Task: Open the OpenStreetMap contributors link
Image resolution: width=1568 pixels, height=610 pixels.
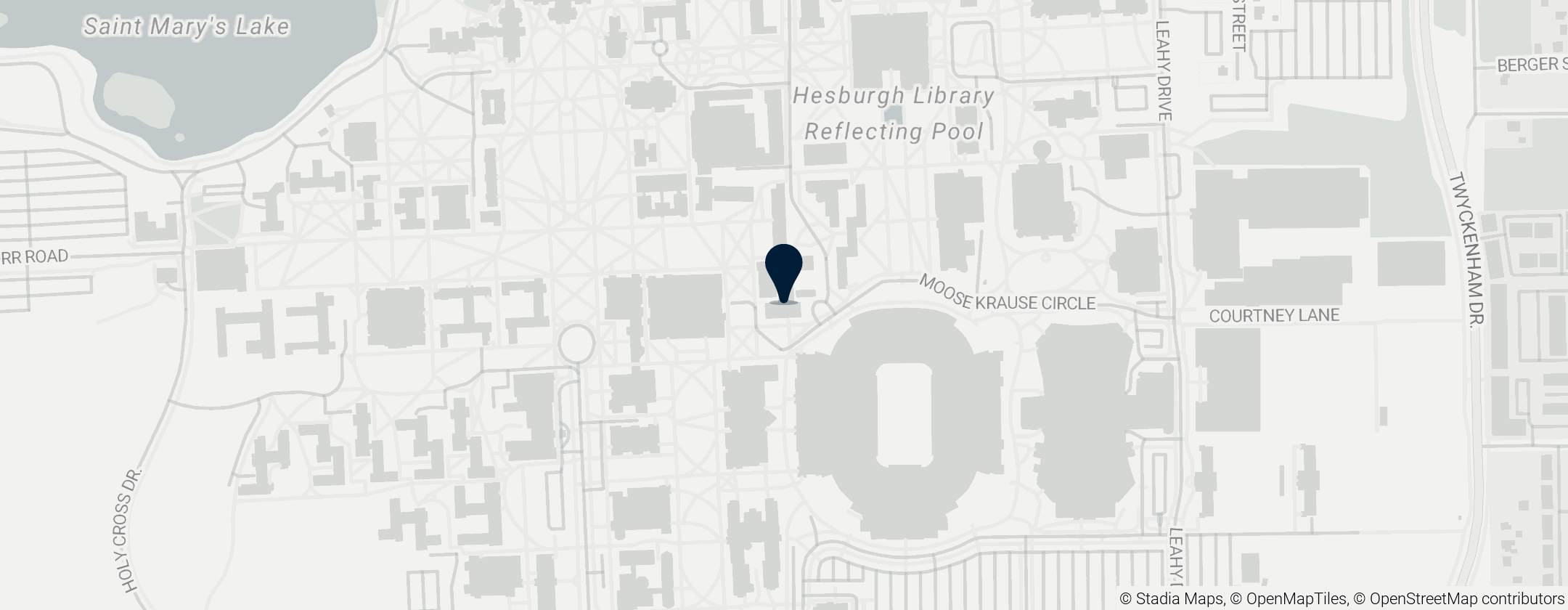Action: pyautogui.click(x=1465, y=599)
